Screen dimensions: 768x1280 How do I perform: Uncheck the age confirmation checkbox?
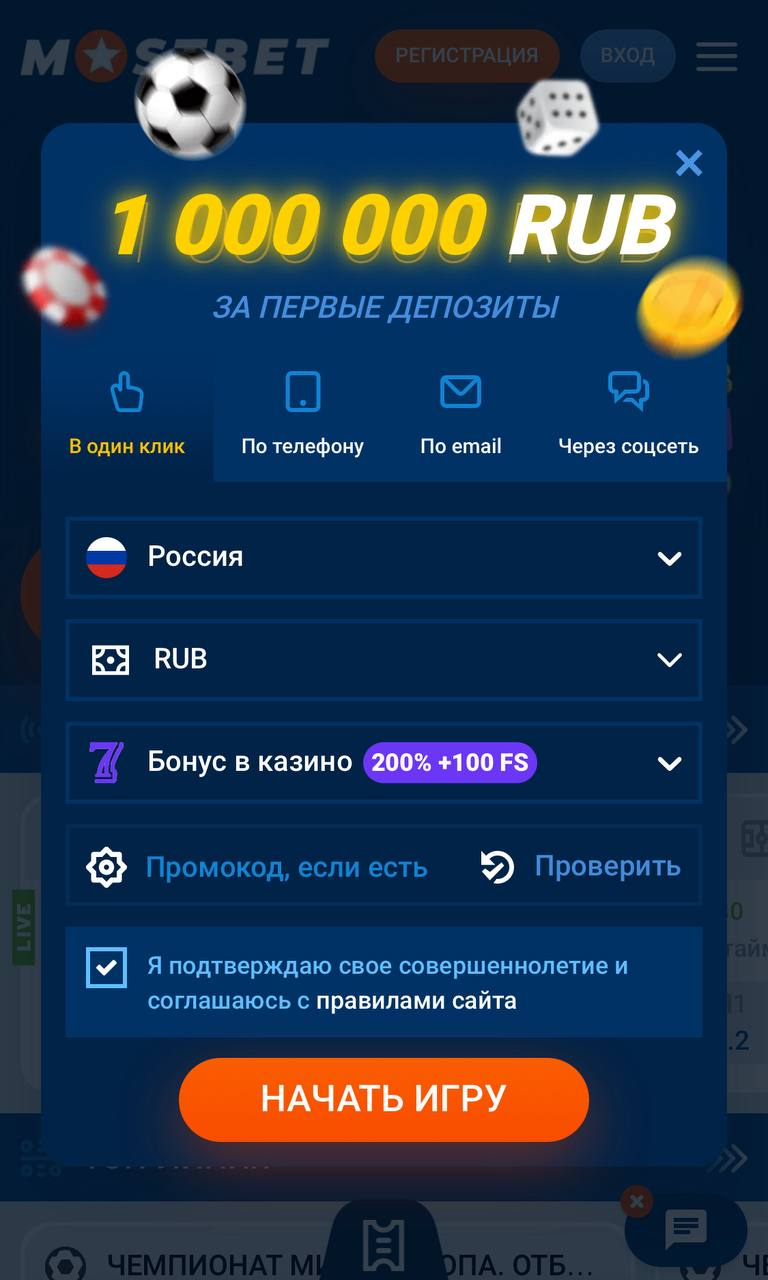pos(107,967)
